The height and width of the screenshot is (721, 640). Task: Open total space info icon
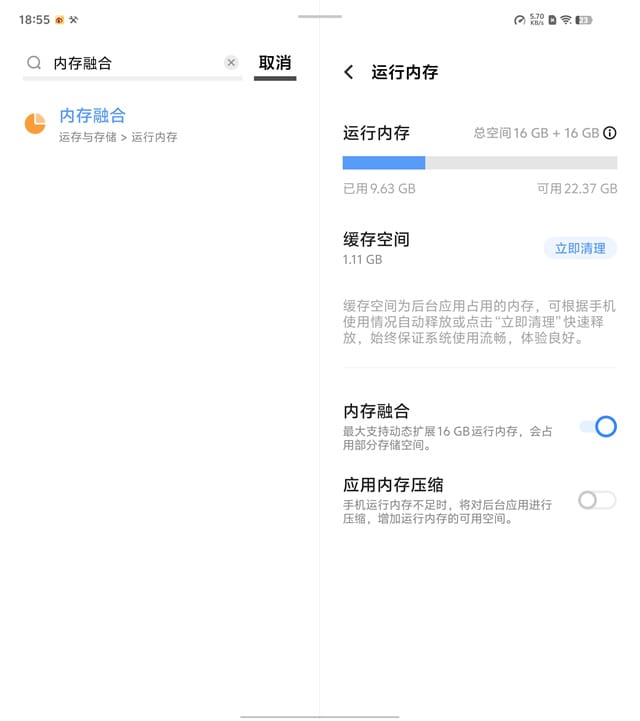pos(610,133)
